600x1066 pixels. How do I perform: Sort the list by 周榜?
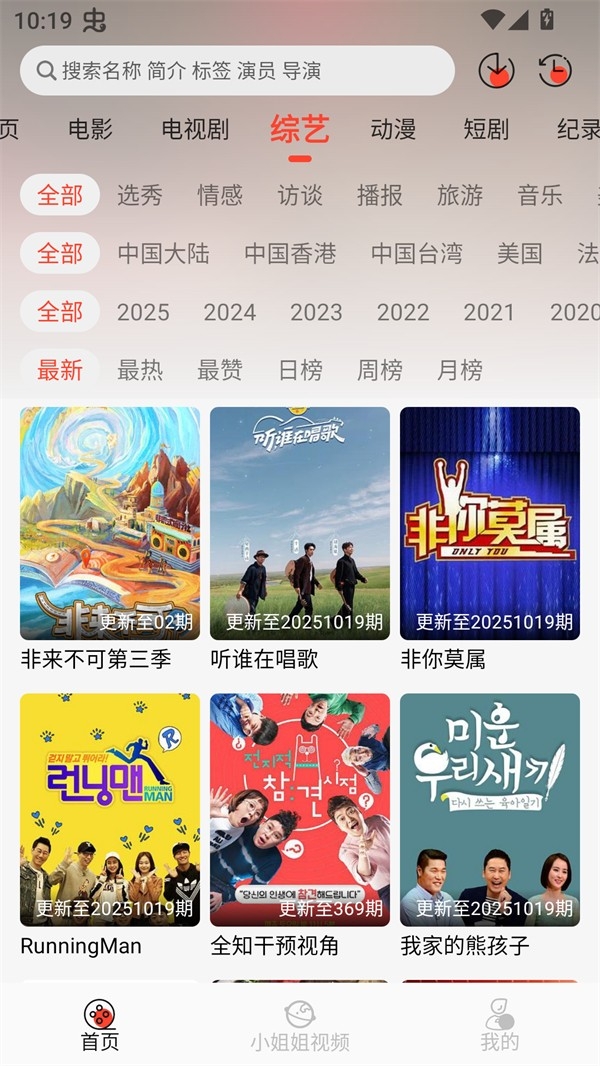tap(380, 370)
